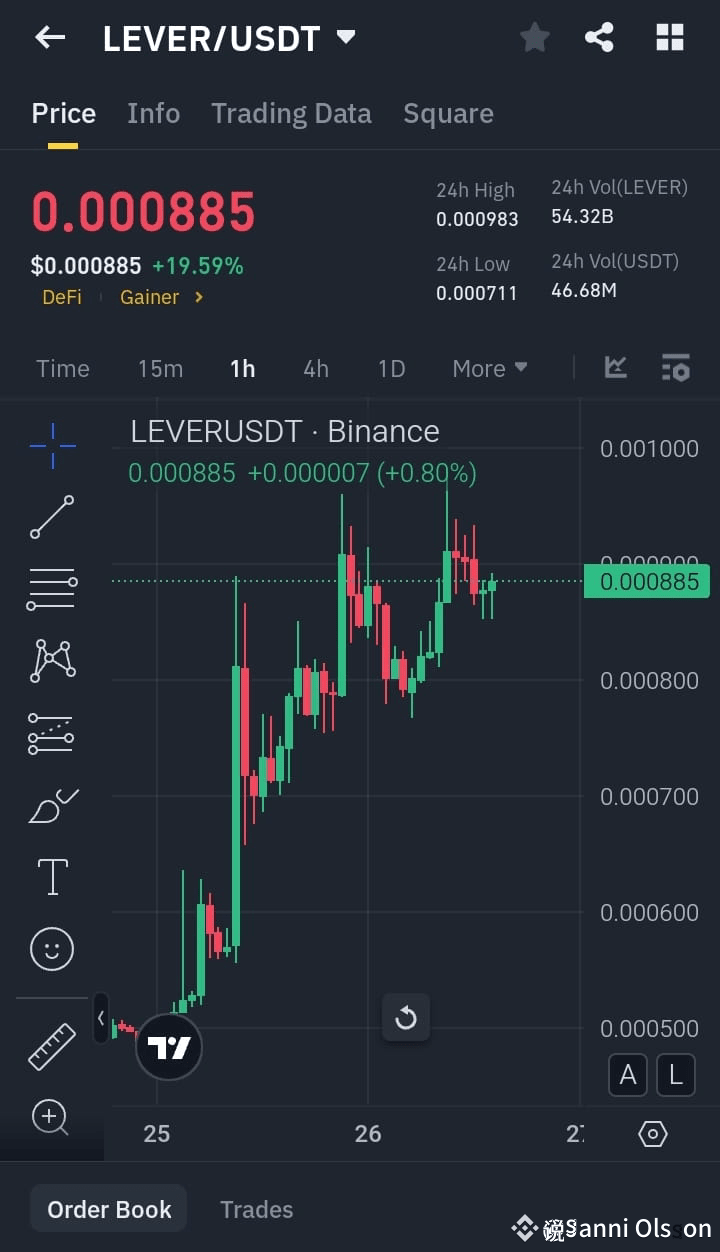
Task: Enable log scale with the L button
Action: tap(676, 1074)
